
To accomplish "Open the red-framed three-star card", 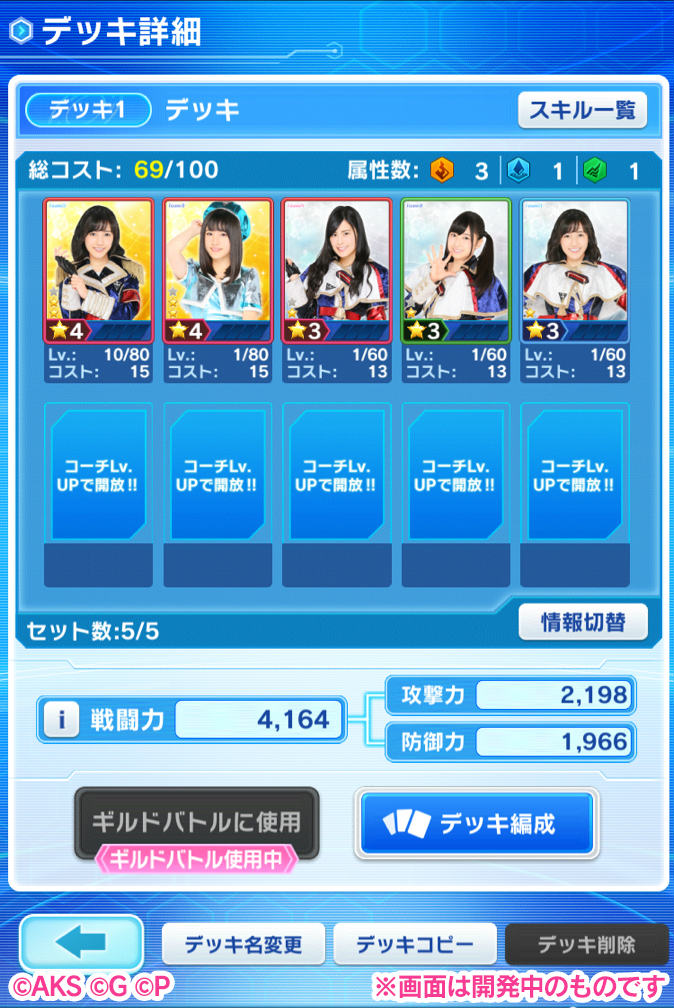I will click(x=337, y=270).
